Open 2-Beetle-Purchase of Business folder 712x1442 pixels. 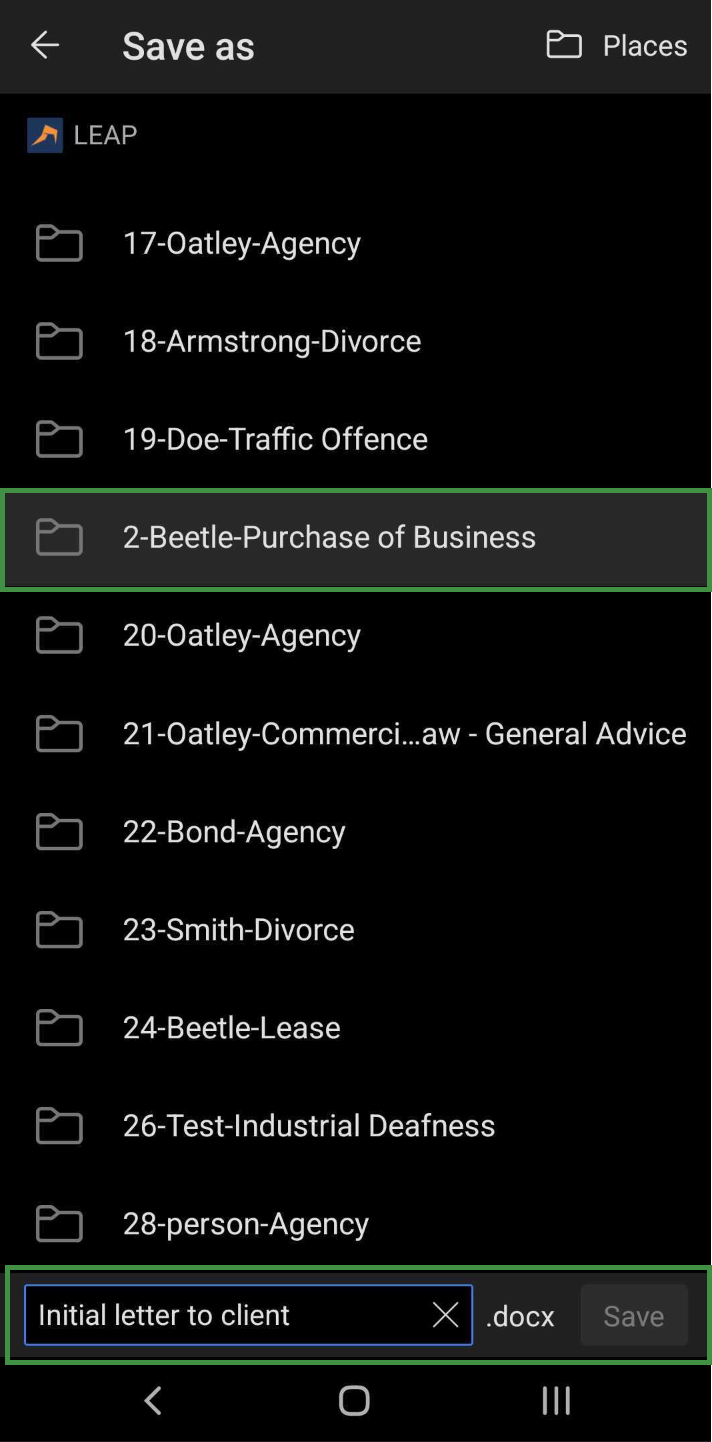329,537
